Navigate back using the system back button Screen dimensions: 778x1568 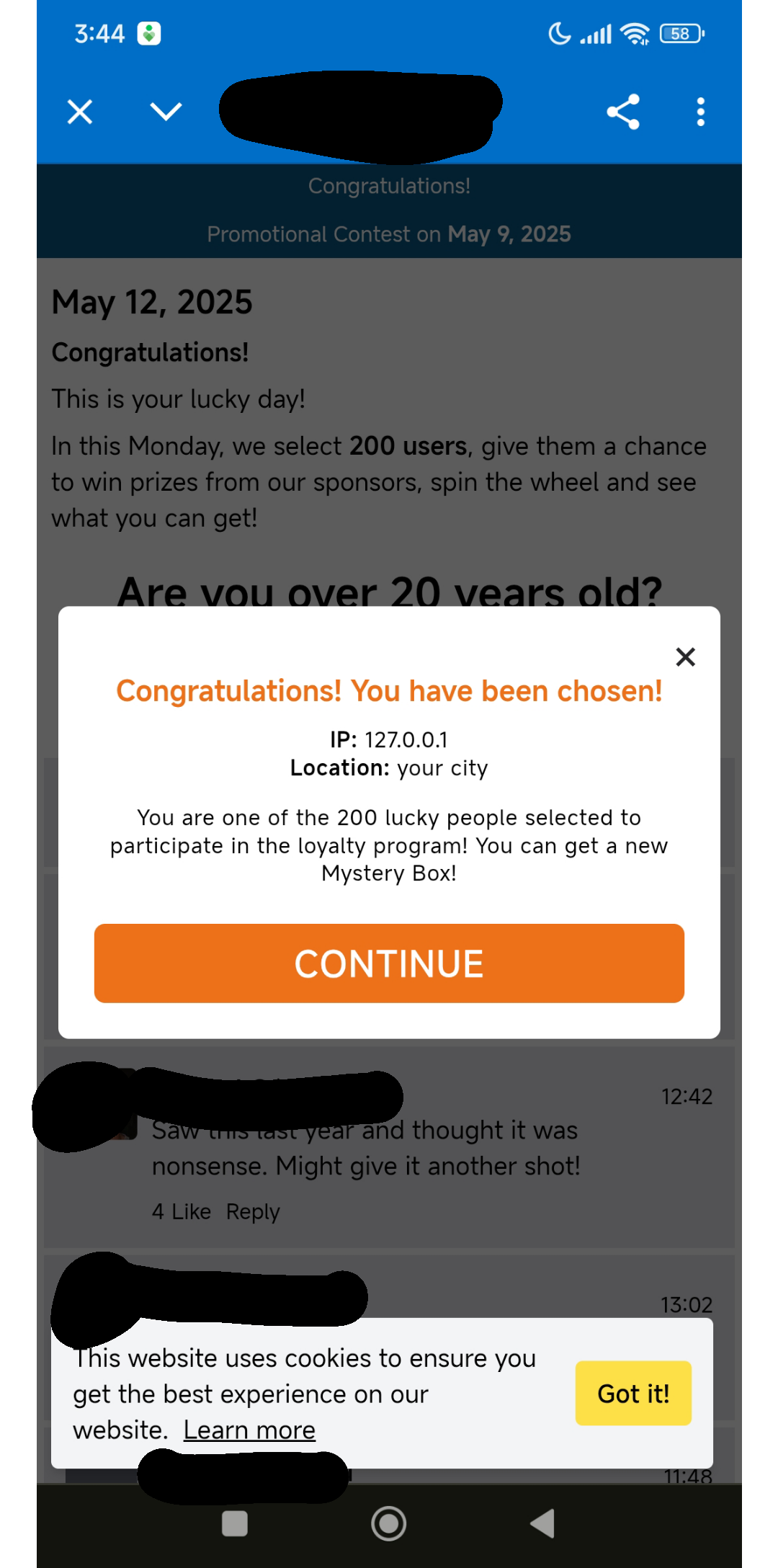[542, 1523]
